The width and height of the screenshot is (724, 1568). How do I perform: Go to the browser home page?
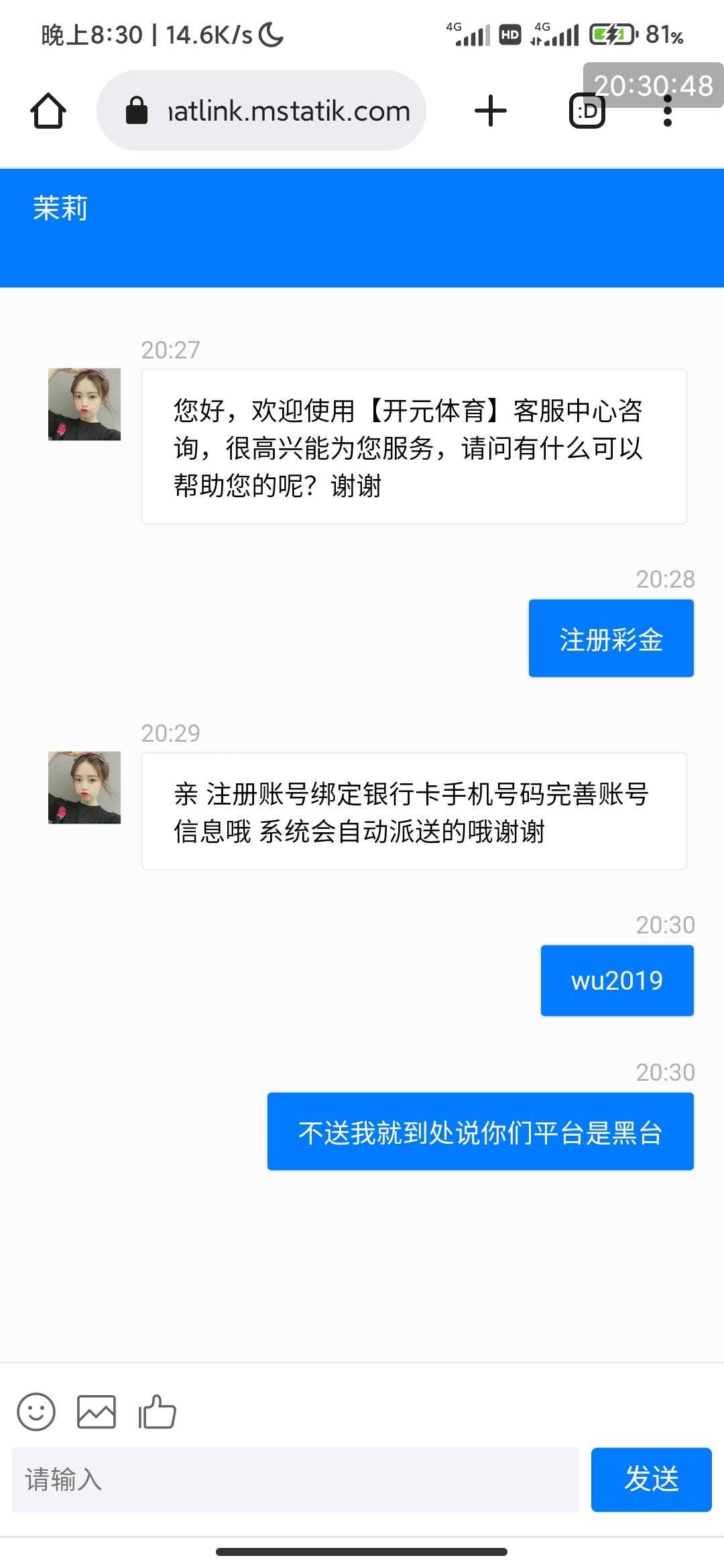pyautogui.click(x=48, y=111)
